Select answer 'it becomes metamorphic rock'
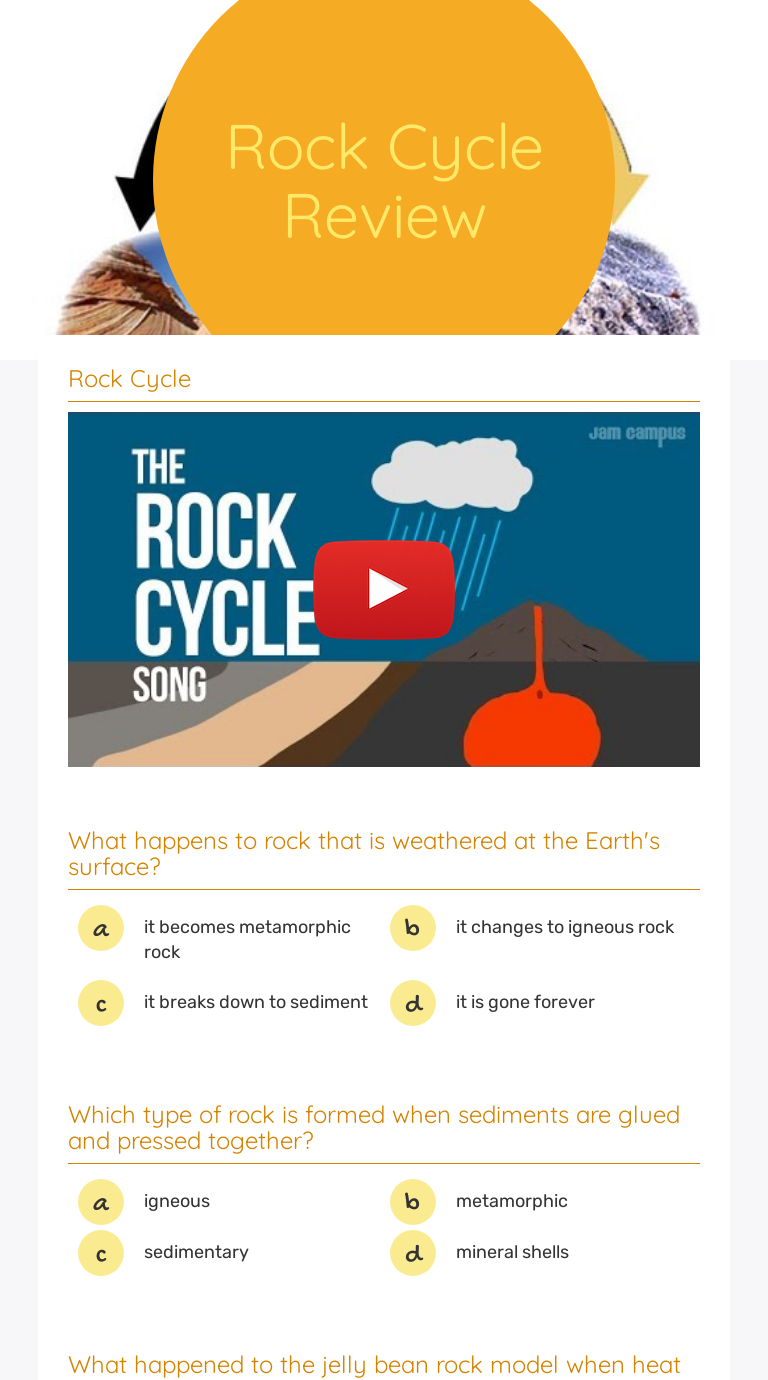The width and height of the screenshot is (768, 1380). 101,928
